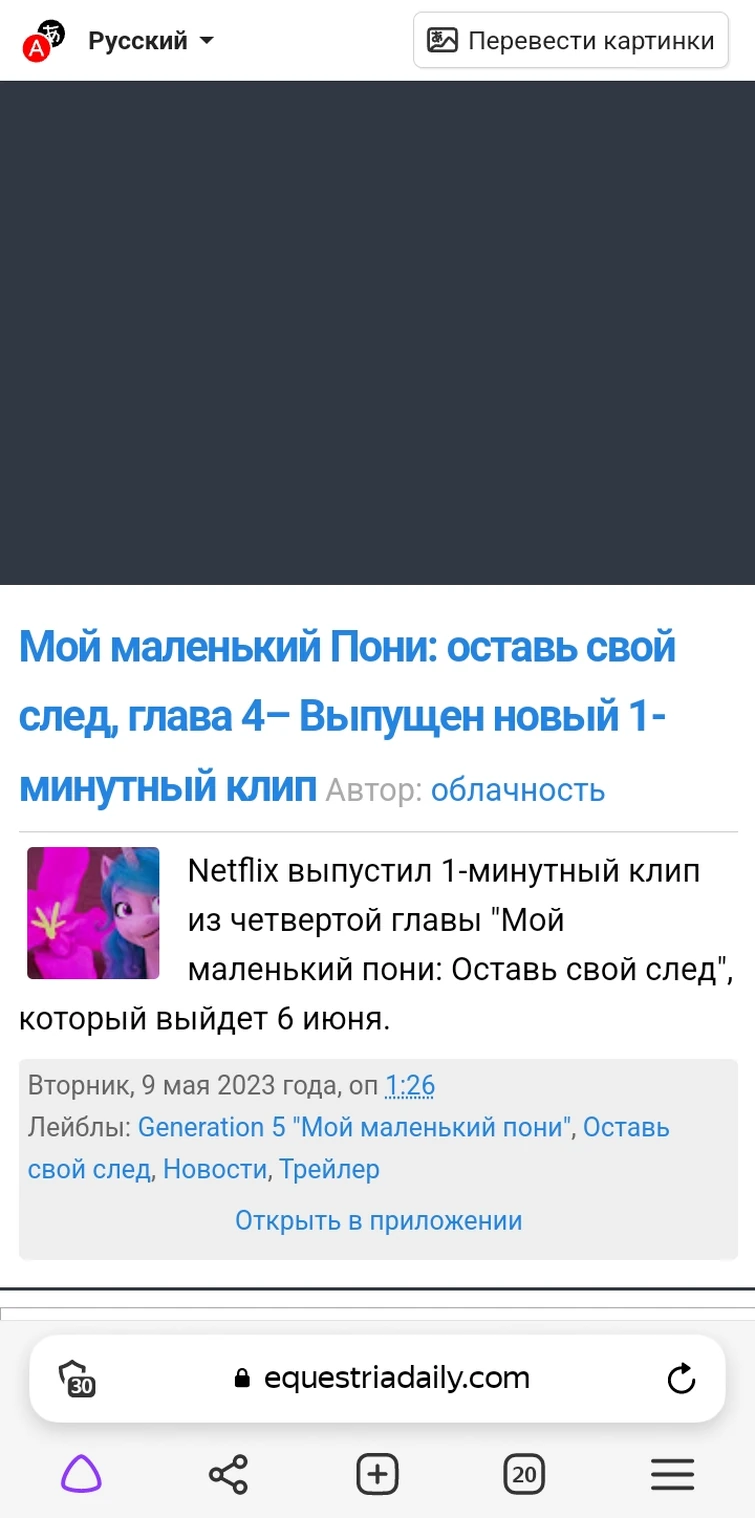Open the Generation 5 "Мой маленький пони" label
Image resolution: width=755 pixels, height=1518 pixels.
(x=355, y=1127)
